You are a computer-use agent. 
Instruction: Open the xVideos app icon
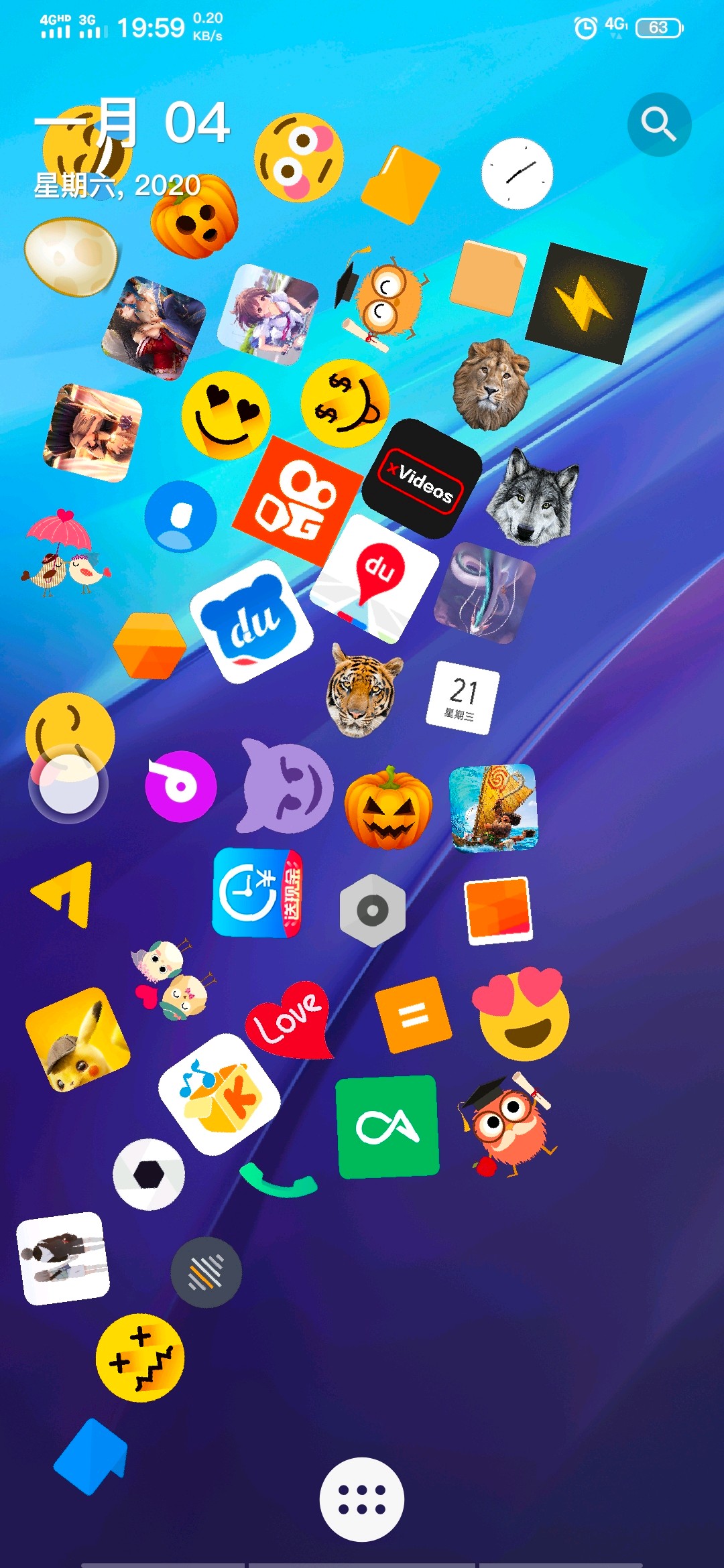pyautogui.click(x=422, y=479)
